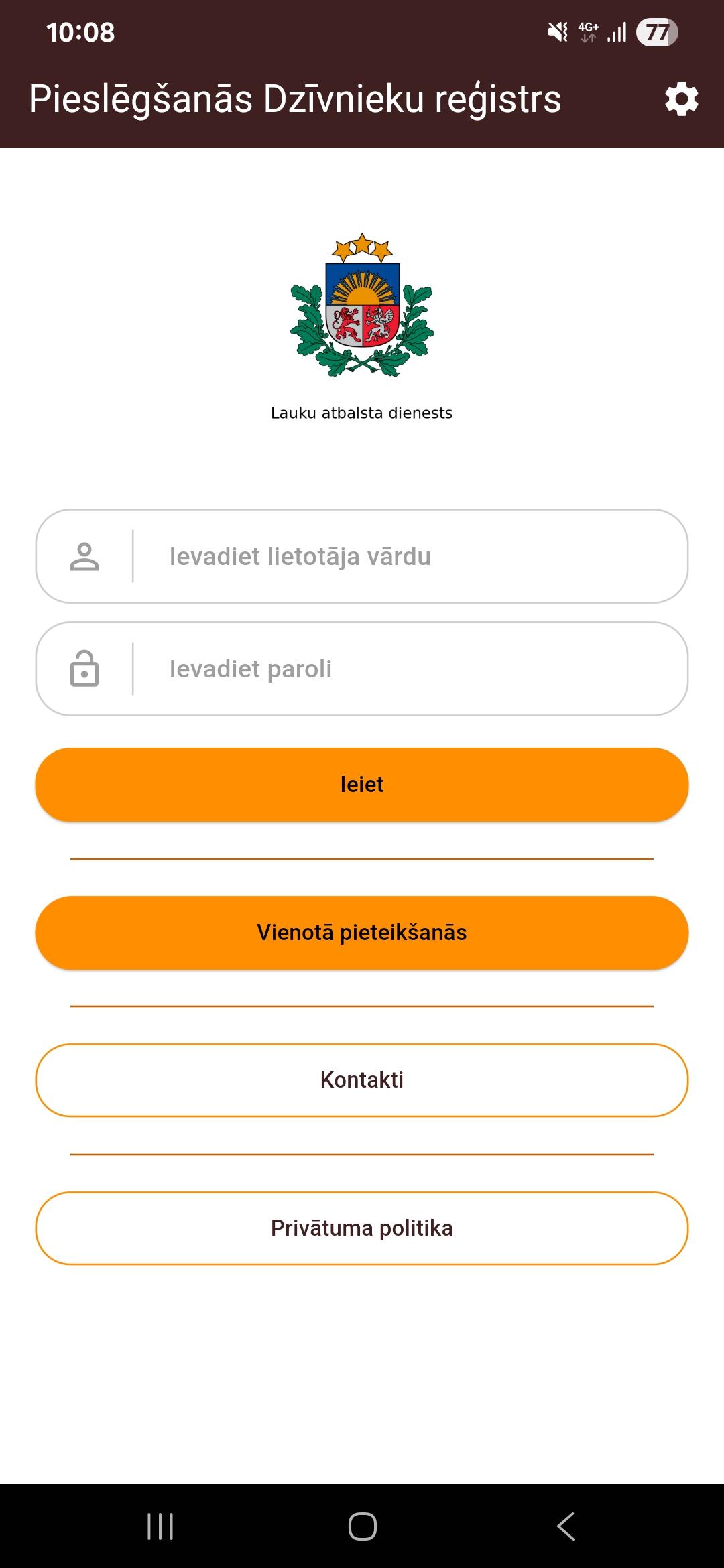The height and width of the screenshot is (1568, 724).
Task: Open settings via the gear icon
Action: [x=681, y=100]
